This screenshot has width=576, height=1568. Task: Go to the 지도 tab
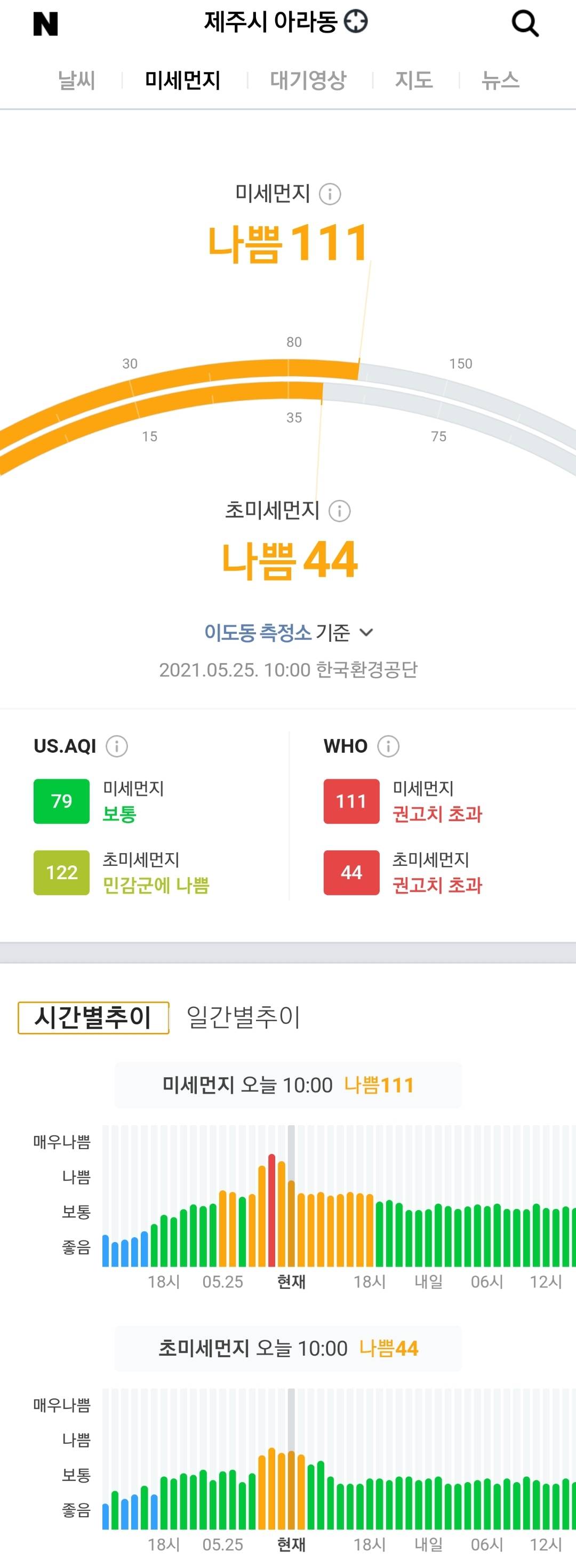tap(414, 79)
